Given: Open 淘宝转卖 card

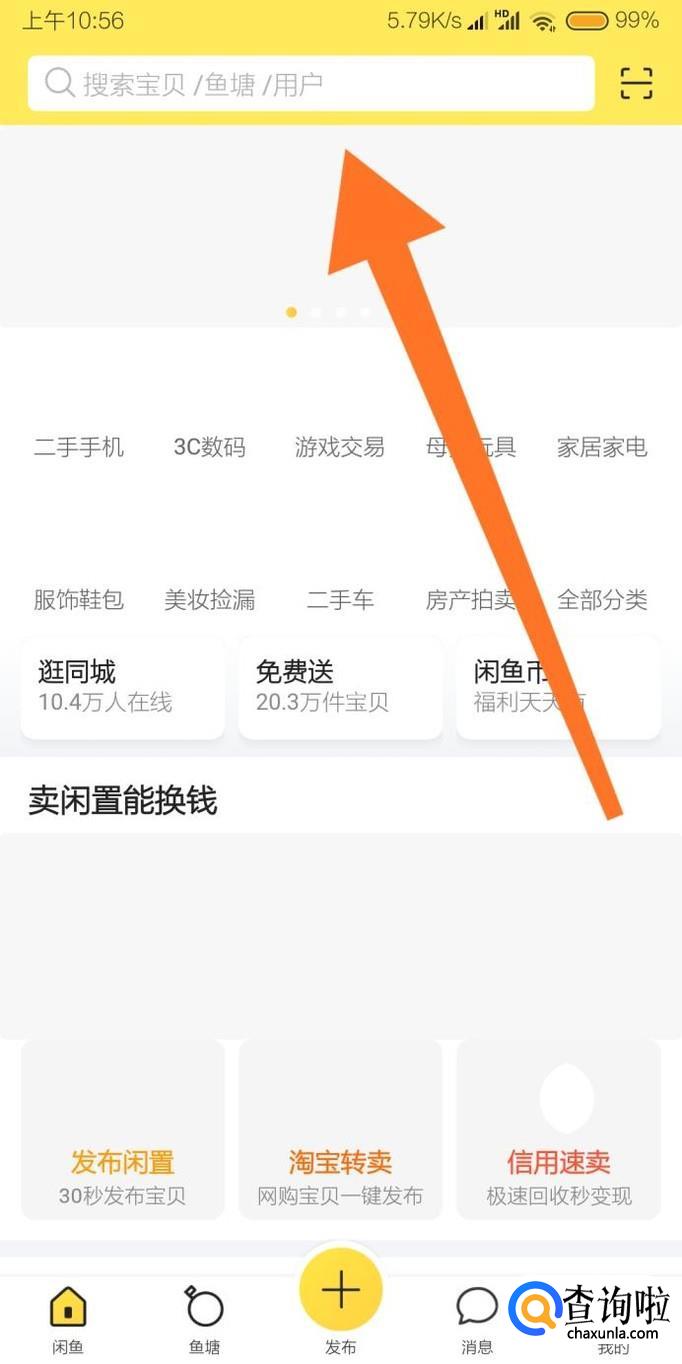Looking at the screenshot, I should pos(341,1130).
